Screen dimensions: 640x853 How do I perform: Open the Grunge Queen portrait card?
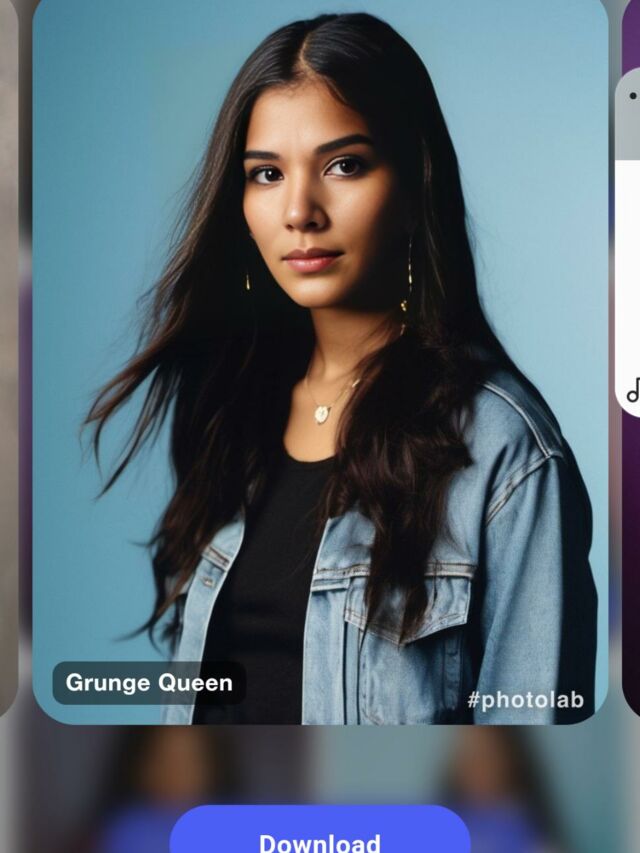(x=320, y=360)
